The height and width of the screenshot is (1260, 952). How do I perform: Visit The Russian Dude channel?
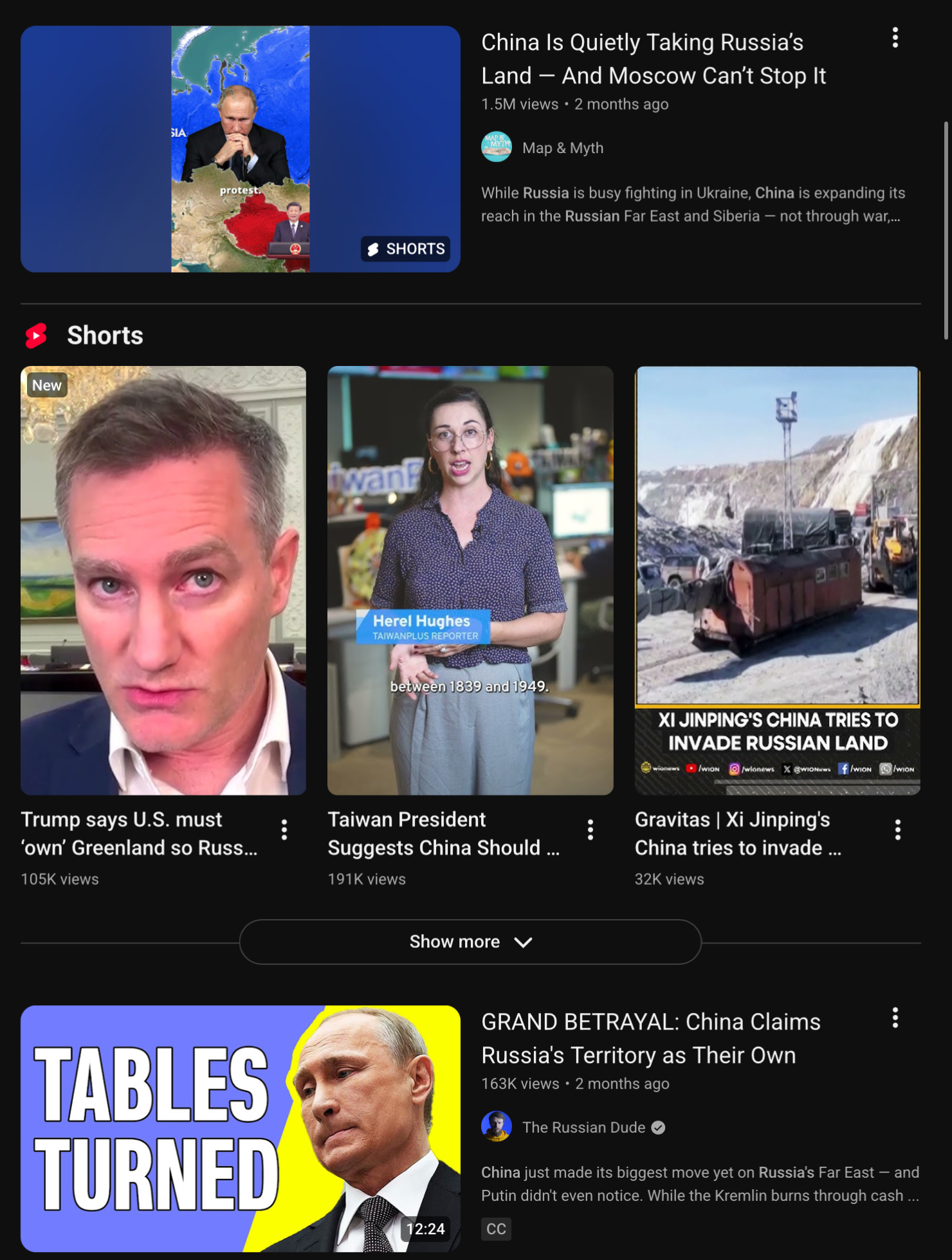pos(583,1128)
